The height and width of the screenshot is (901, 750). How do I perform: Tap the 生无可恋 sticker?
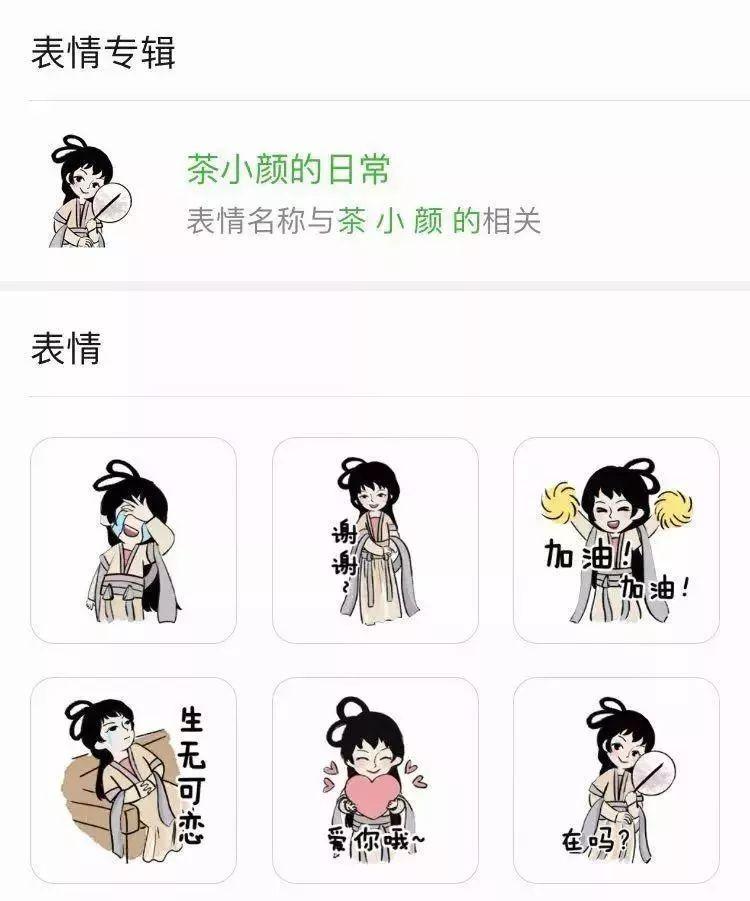(134, 780)
